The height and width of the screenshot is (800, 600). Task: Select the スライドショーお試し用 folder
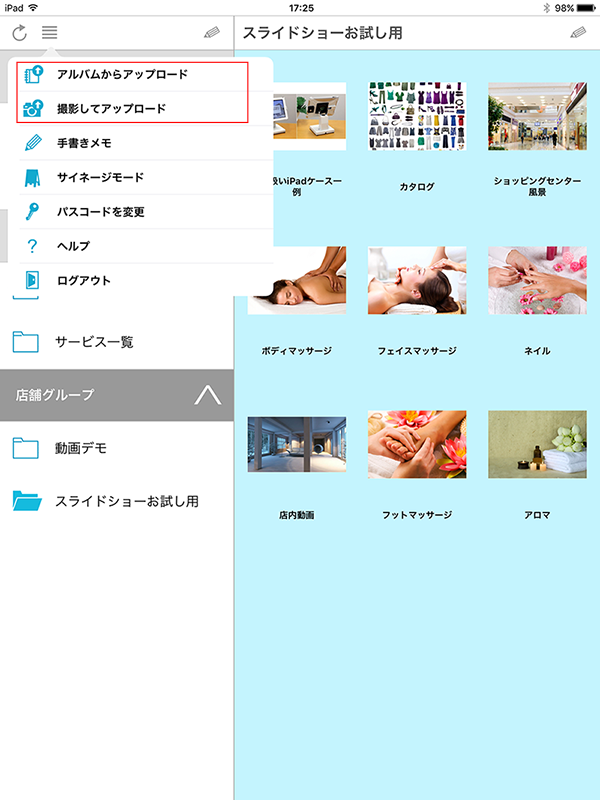[126, 501]
